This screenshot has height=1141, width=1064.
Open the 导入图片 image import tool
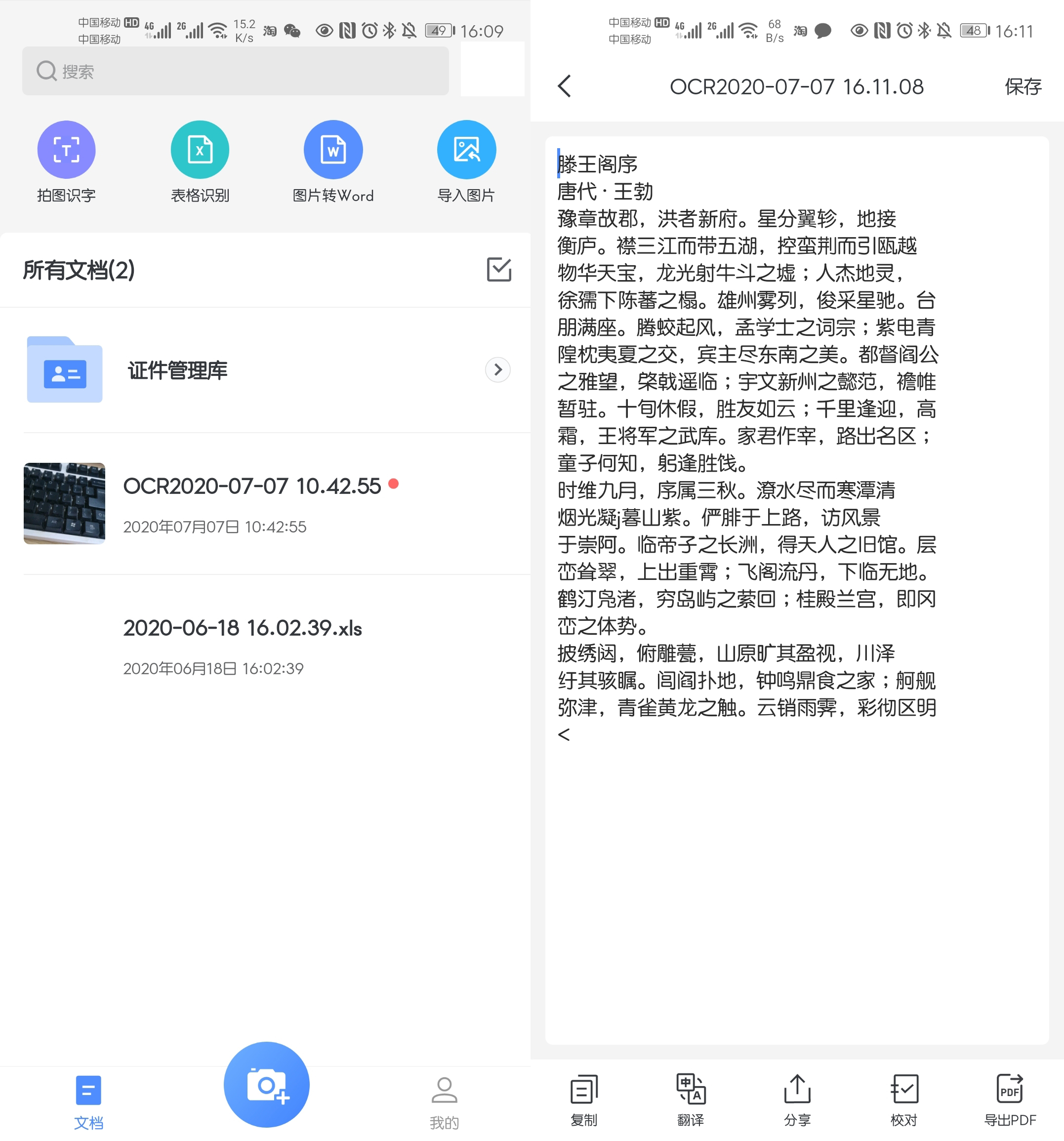[467, 149]
